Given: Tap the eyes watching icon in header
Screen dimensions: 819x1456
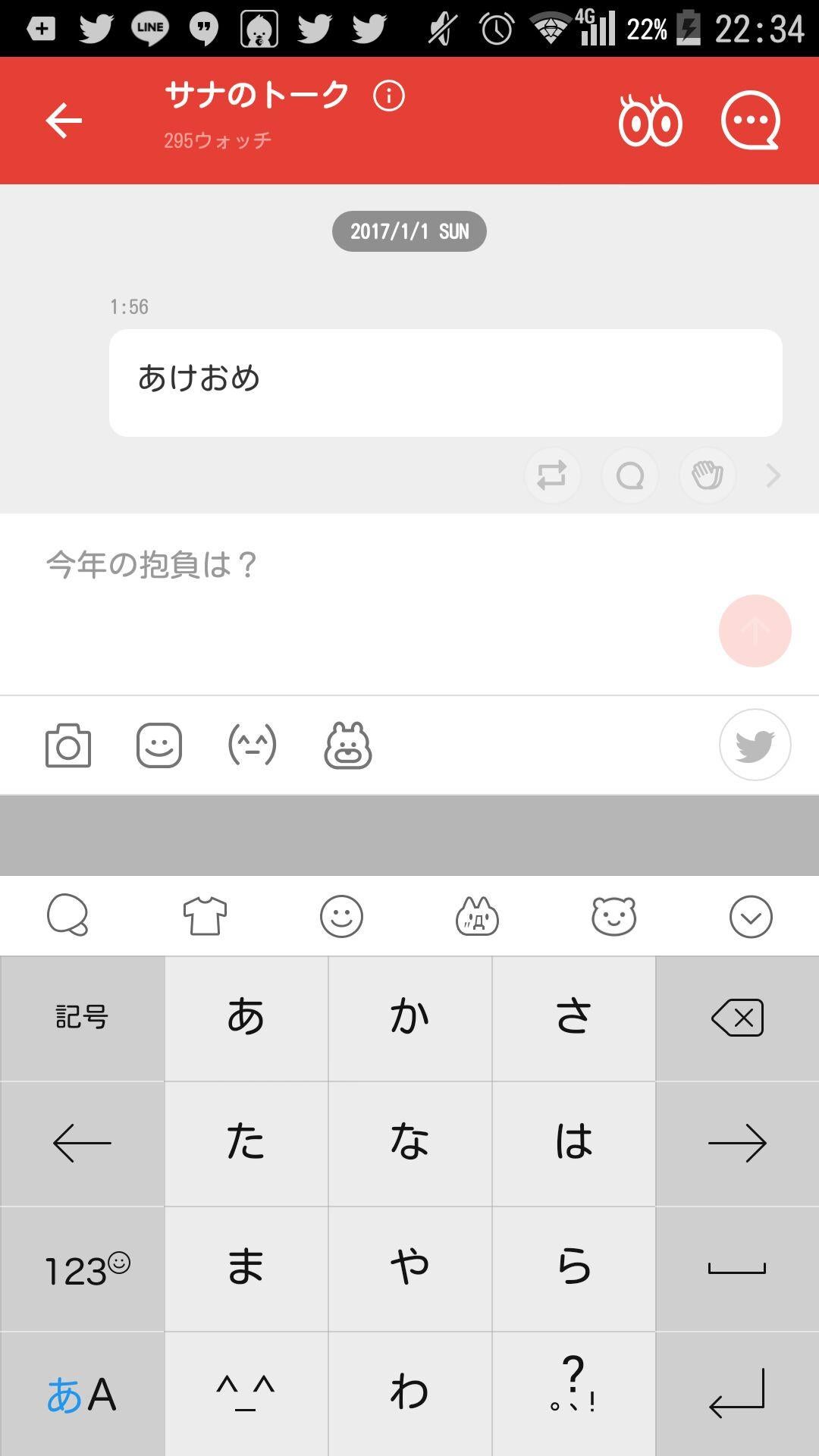Looking at the screenshot, I should click(651, 120).
